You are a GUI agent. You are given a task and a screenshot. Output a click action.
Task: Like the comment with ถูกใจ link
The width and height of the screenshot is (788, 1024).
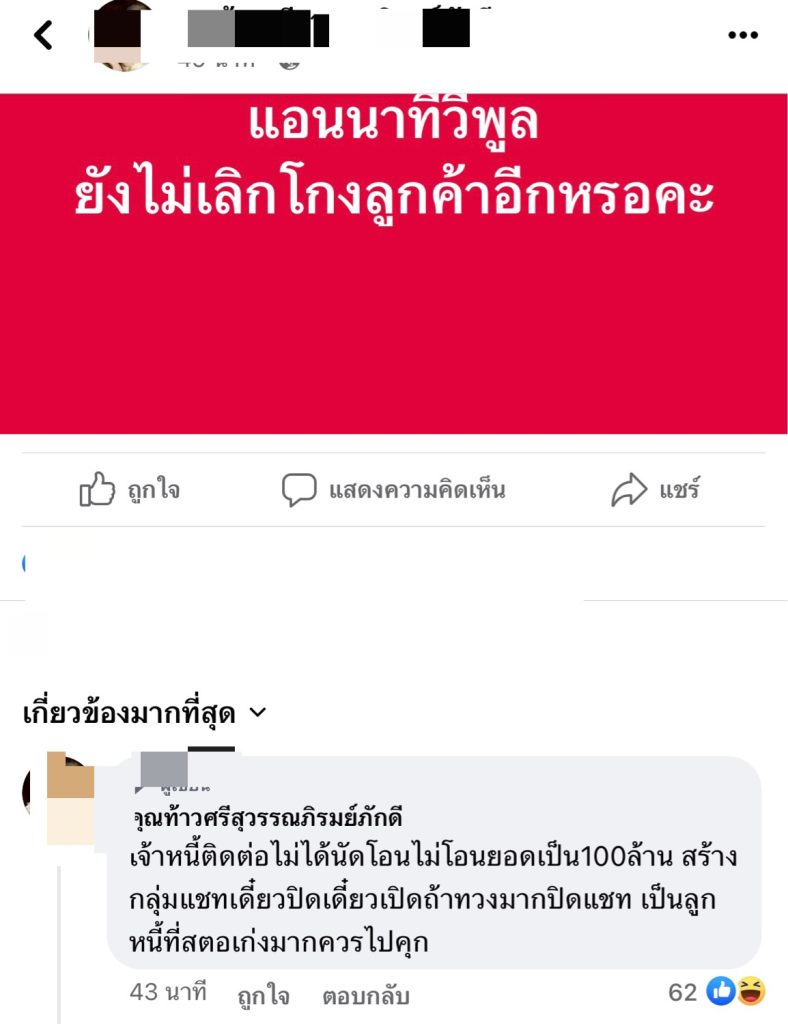263,996
